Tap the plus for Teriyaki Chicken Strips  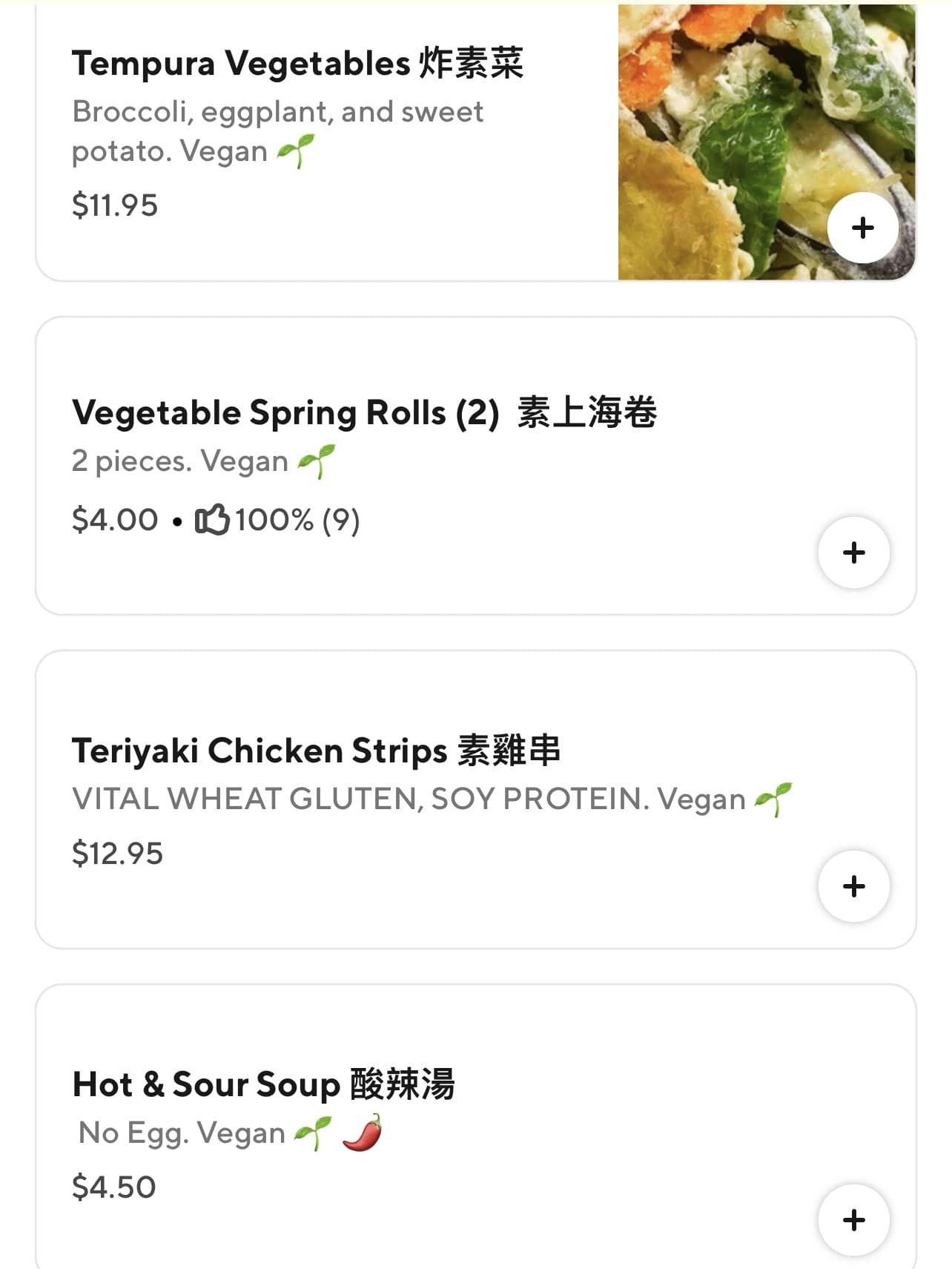coord(854,886)
